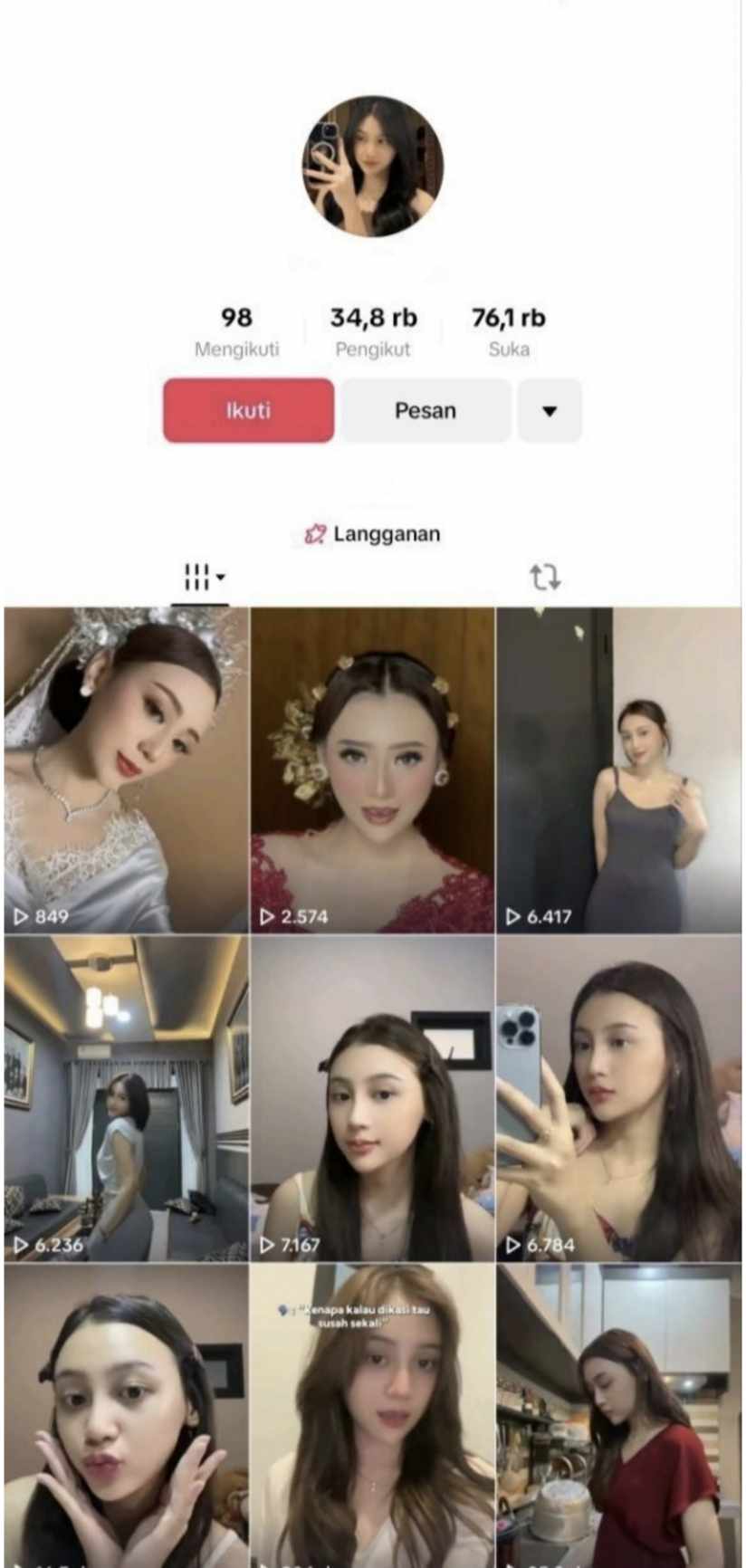746x1568 pixels.
Task: Play the video with 2.574 views
Action: coord(373,770)
